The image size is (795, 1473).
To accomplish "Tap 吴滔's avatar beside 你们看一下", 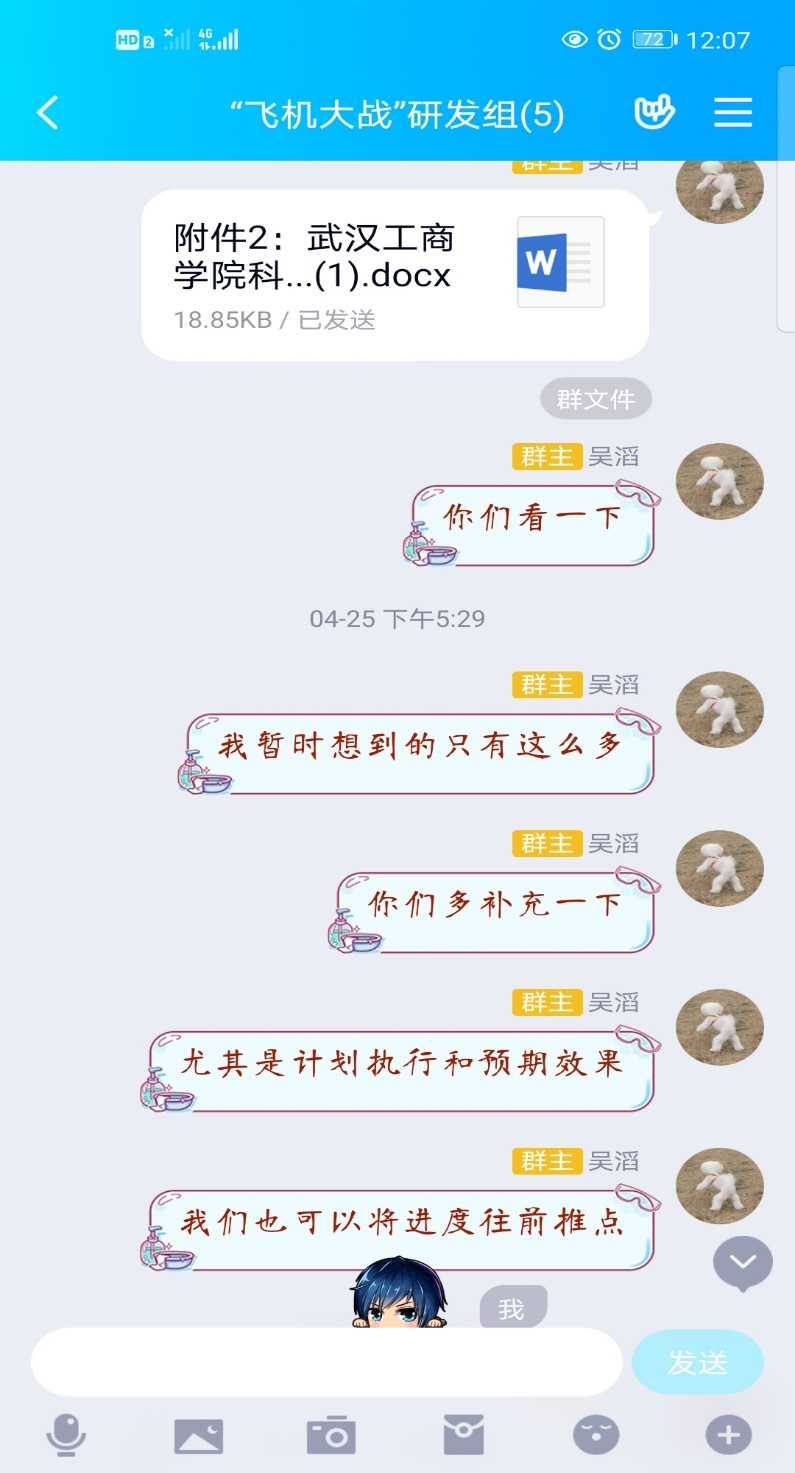I will [x=719, y=482].
